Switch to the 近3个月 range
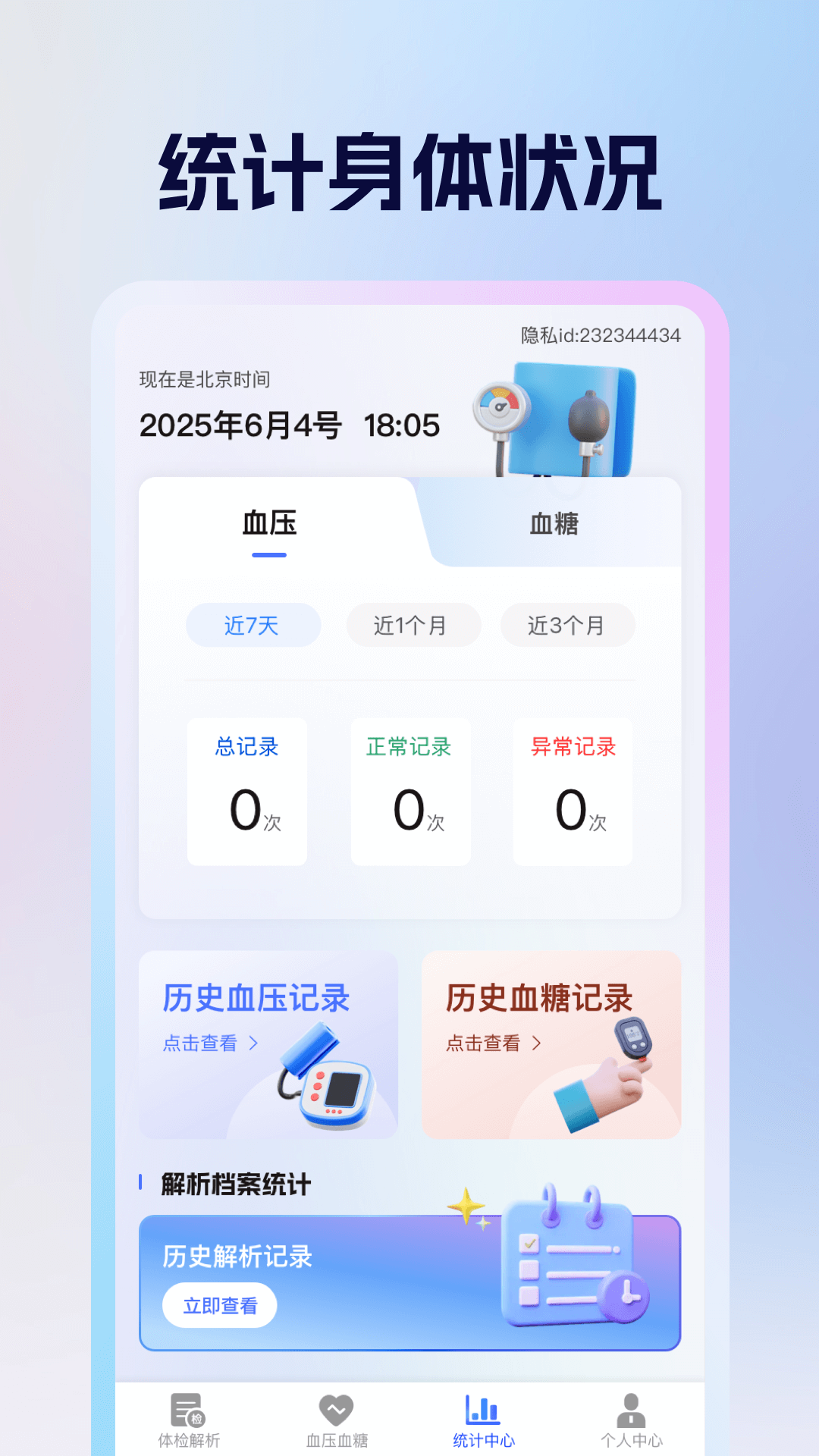This screenshot has height=1456, width=819. [567, 624]
